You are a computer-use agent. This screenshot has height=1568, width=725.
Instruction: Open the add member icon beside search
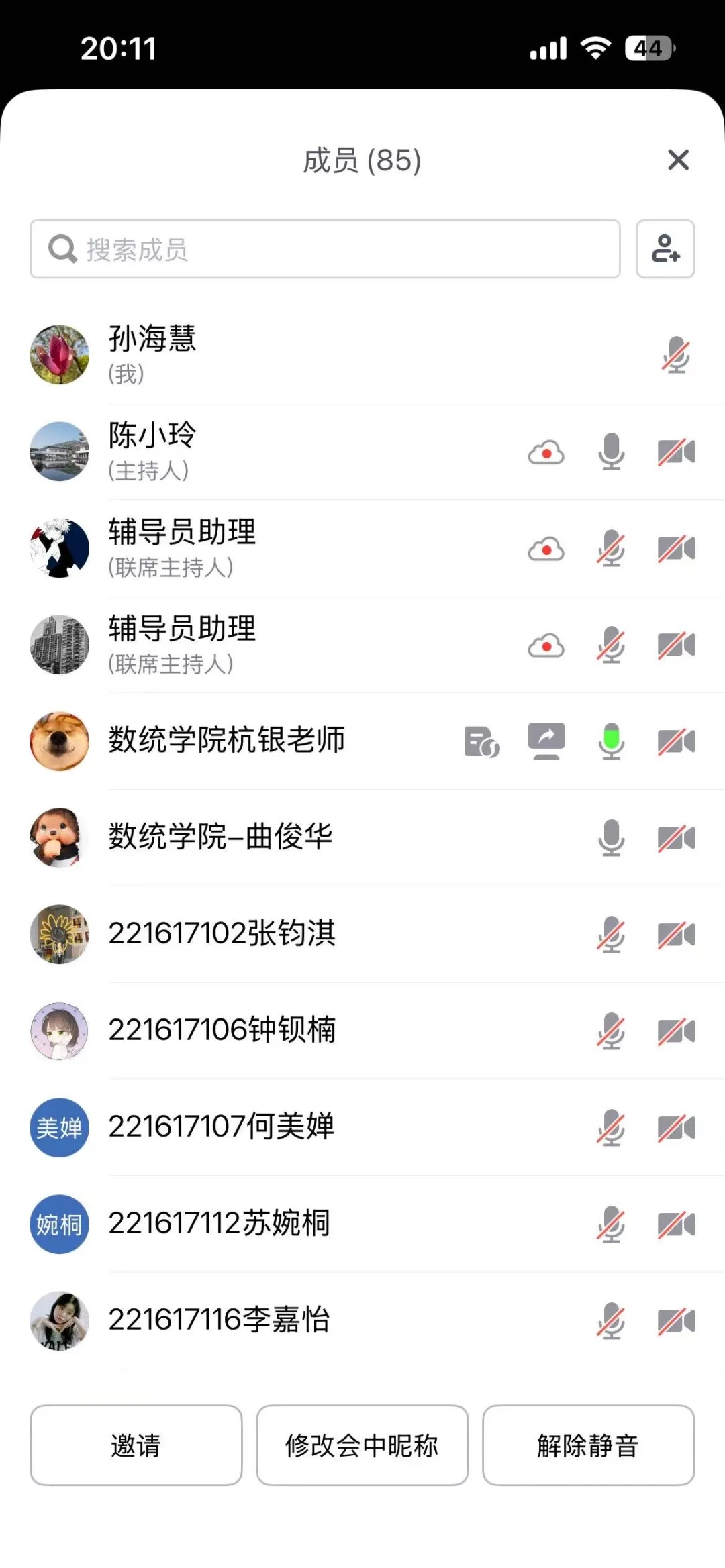coord(665,249)
